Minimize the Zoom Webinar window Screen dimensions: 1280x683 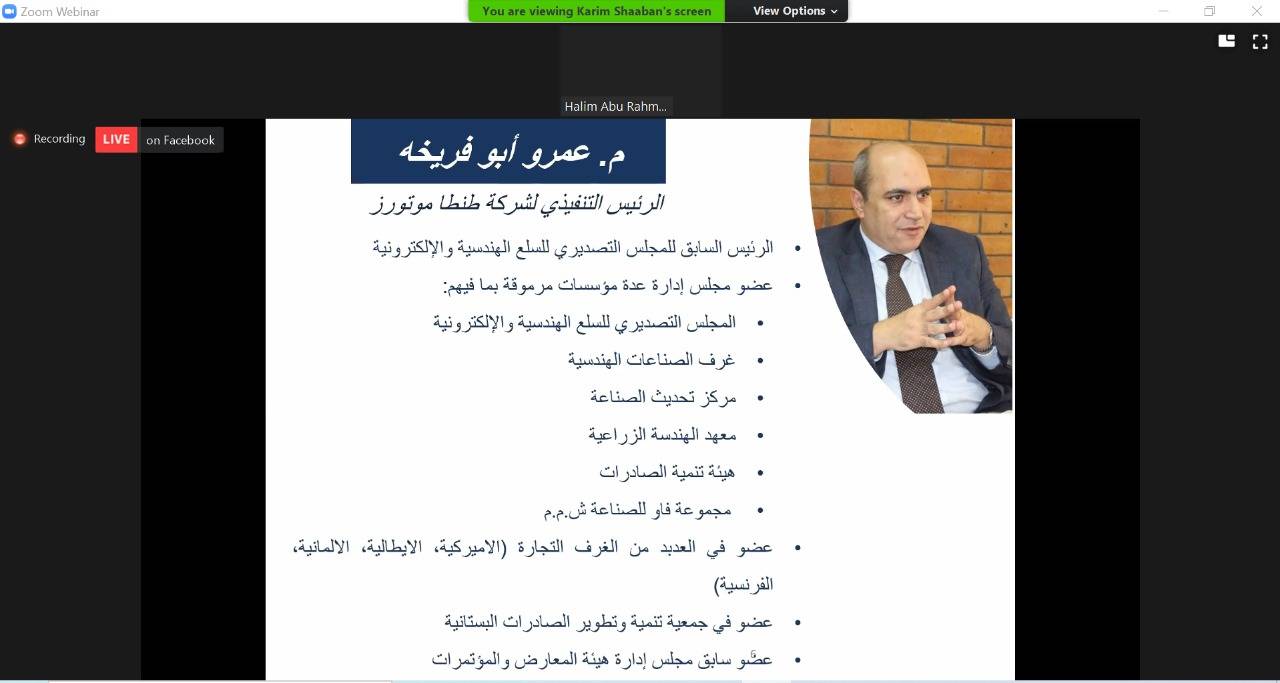coord(1163,11)
